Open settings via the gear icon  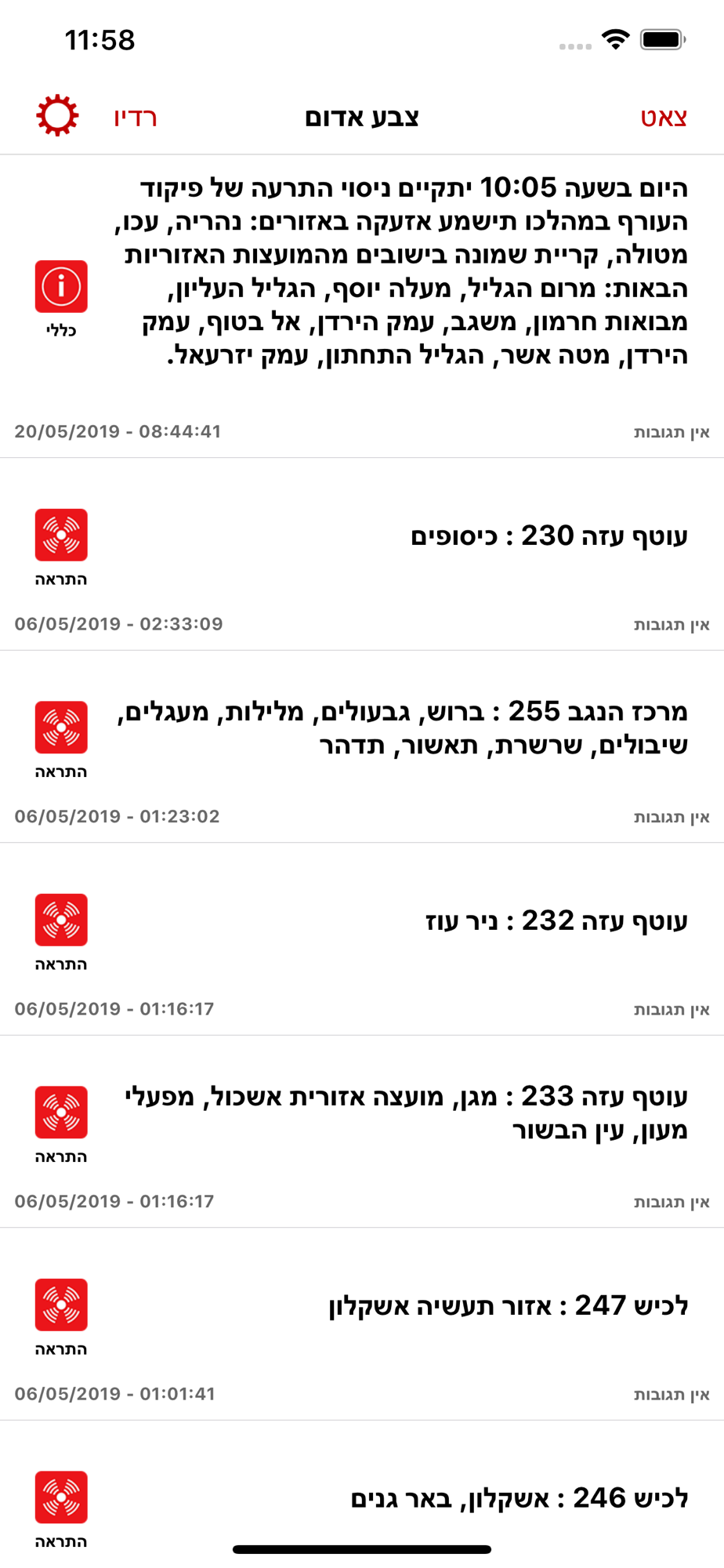(57, 116)
